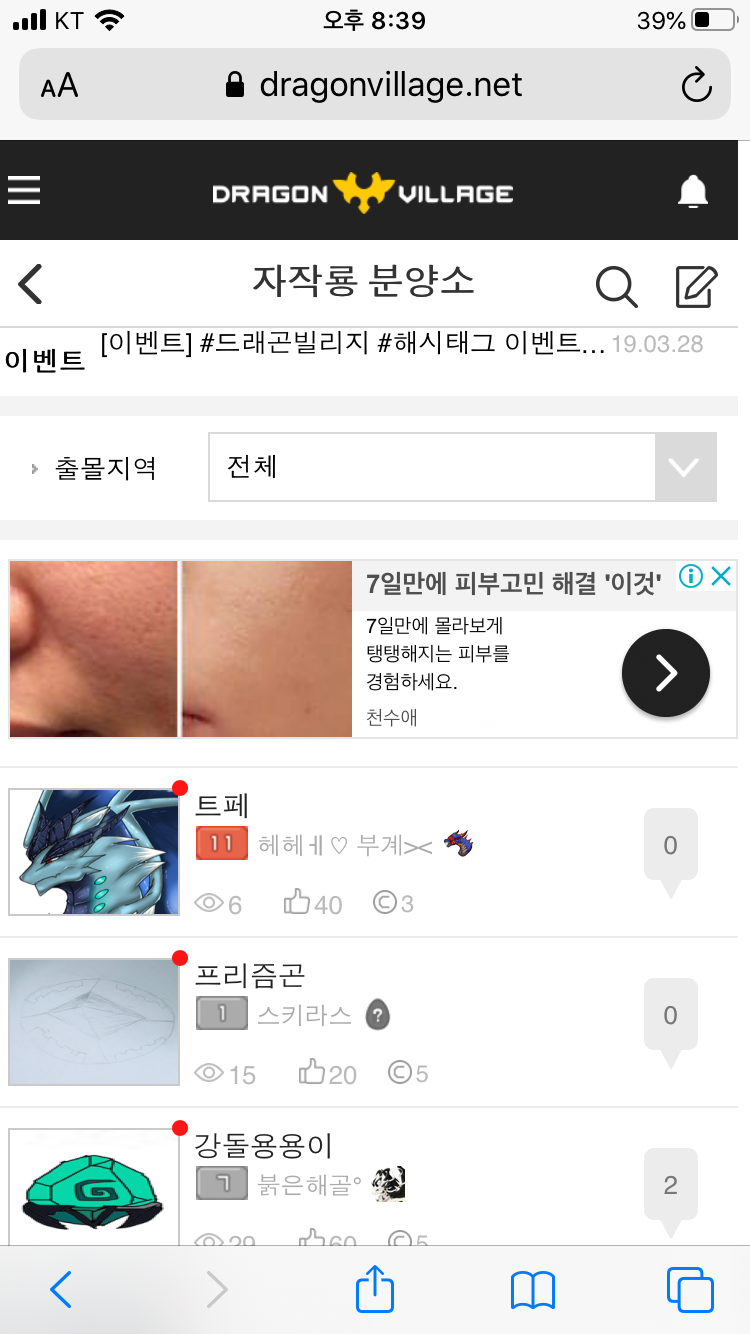Open the 해시태그 이벤트 announcement
Image resolution: width=750 pixels, height=1334 pixels.
tap(352, 344)
